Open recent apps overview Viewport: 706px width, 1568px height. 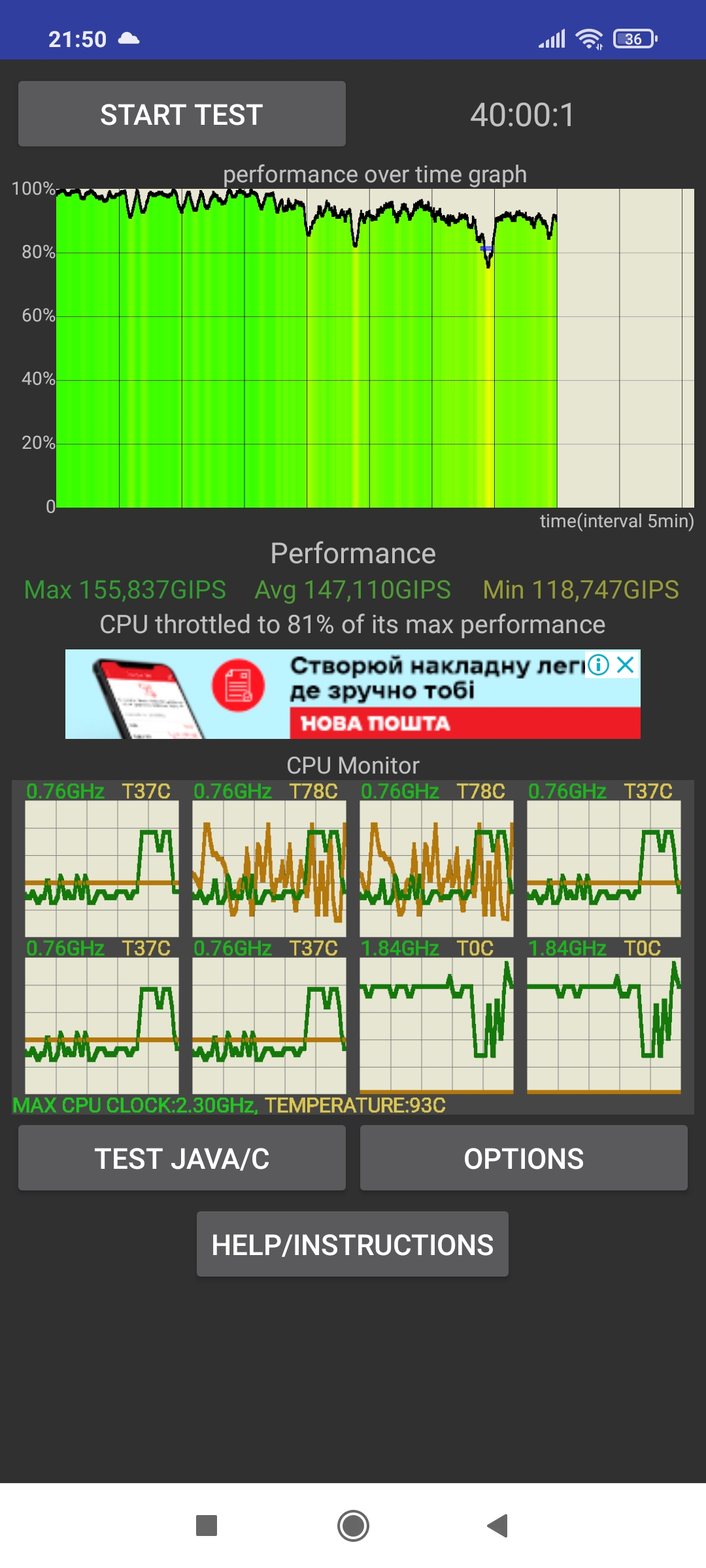click(x=207, y=1526)
